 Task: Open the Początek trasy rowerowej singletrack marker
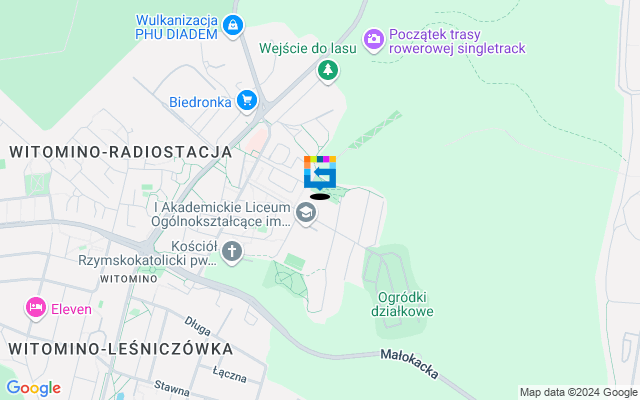(374, 39)
